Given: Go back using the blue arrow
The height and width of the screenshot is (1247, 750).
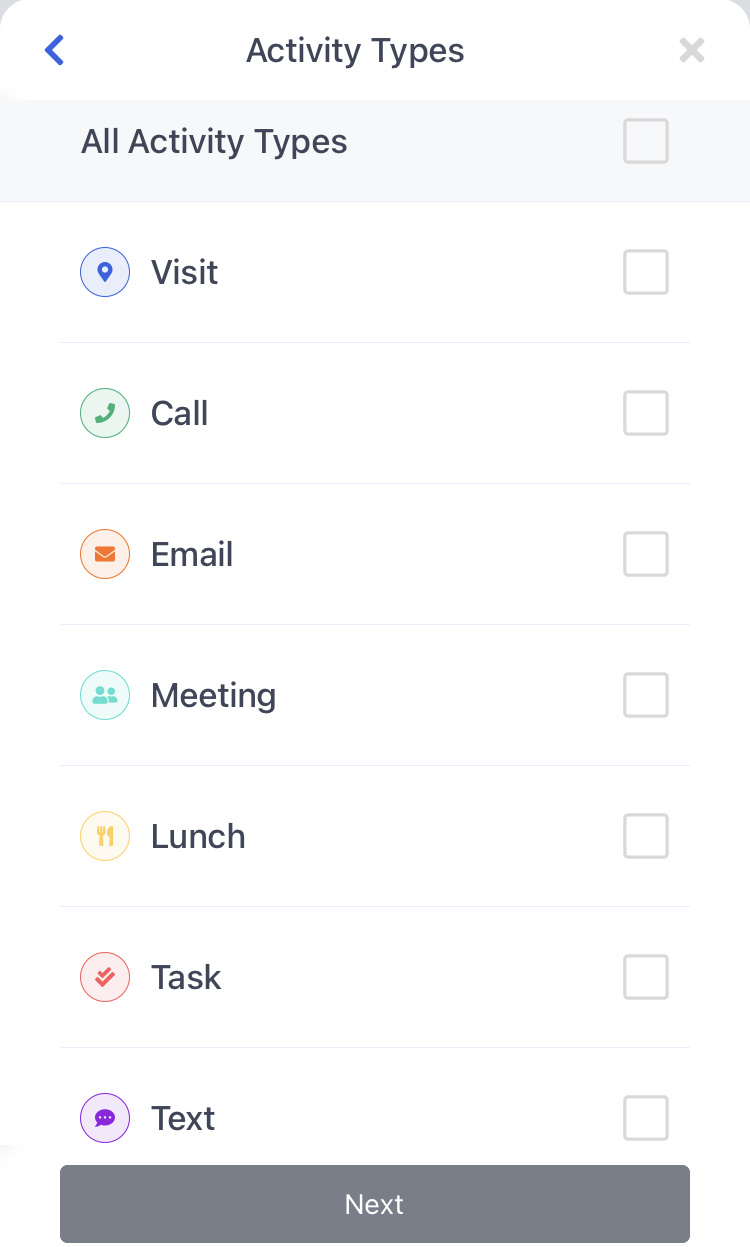Looking at the screenshot, I should [55, 50].
